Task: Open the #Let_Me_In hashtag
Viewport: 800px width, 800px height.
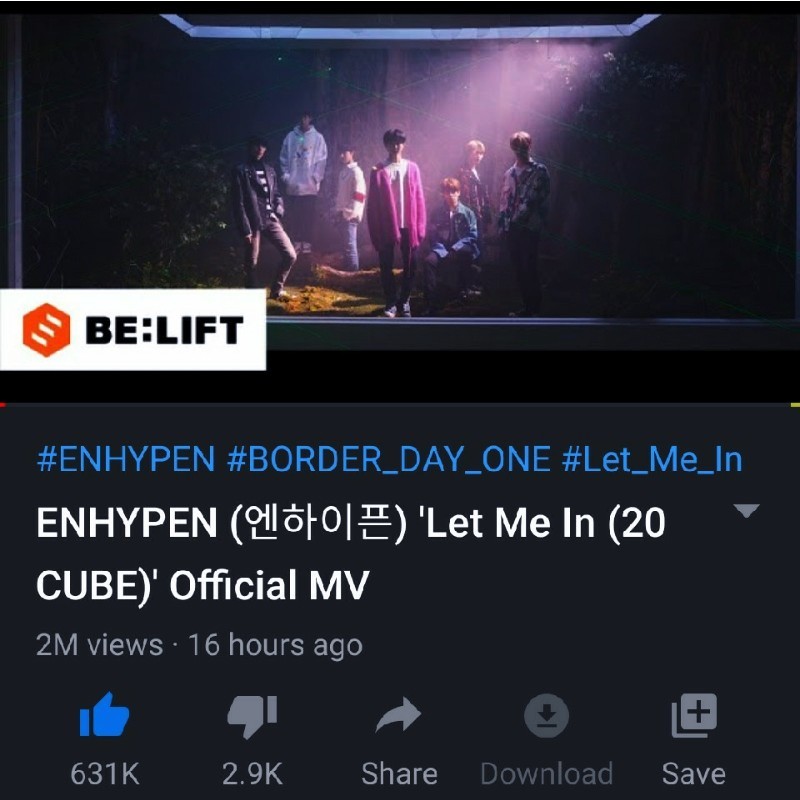Action: [652, 460]
